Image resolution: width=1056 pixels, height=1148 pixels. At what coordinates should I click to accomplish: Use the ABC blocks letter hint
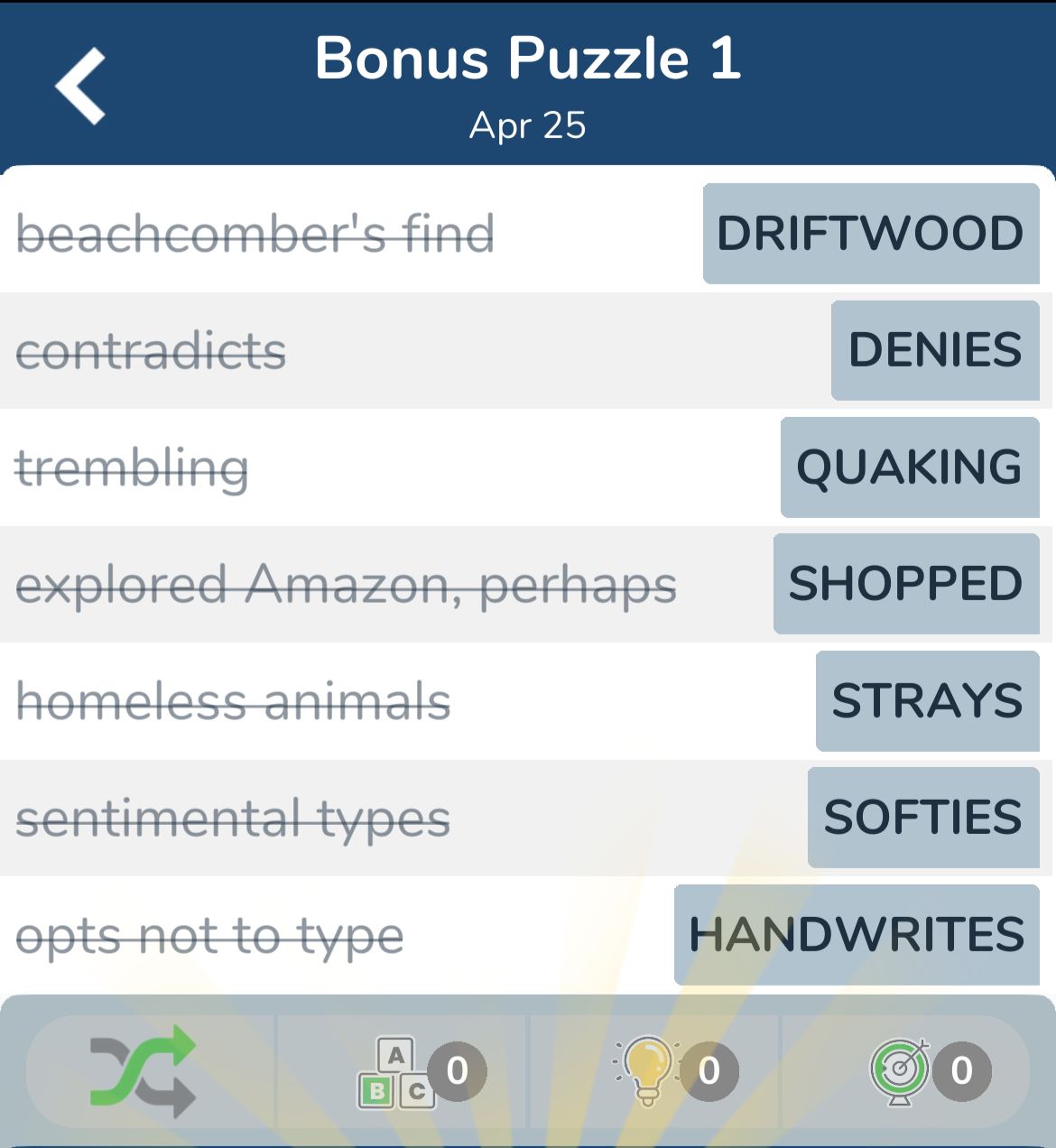[397, 1072]
